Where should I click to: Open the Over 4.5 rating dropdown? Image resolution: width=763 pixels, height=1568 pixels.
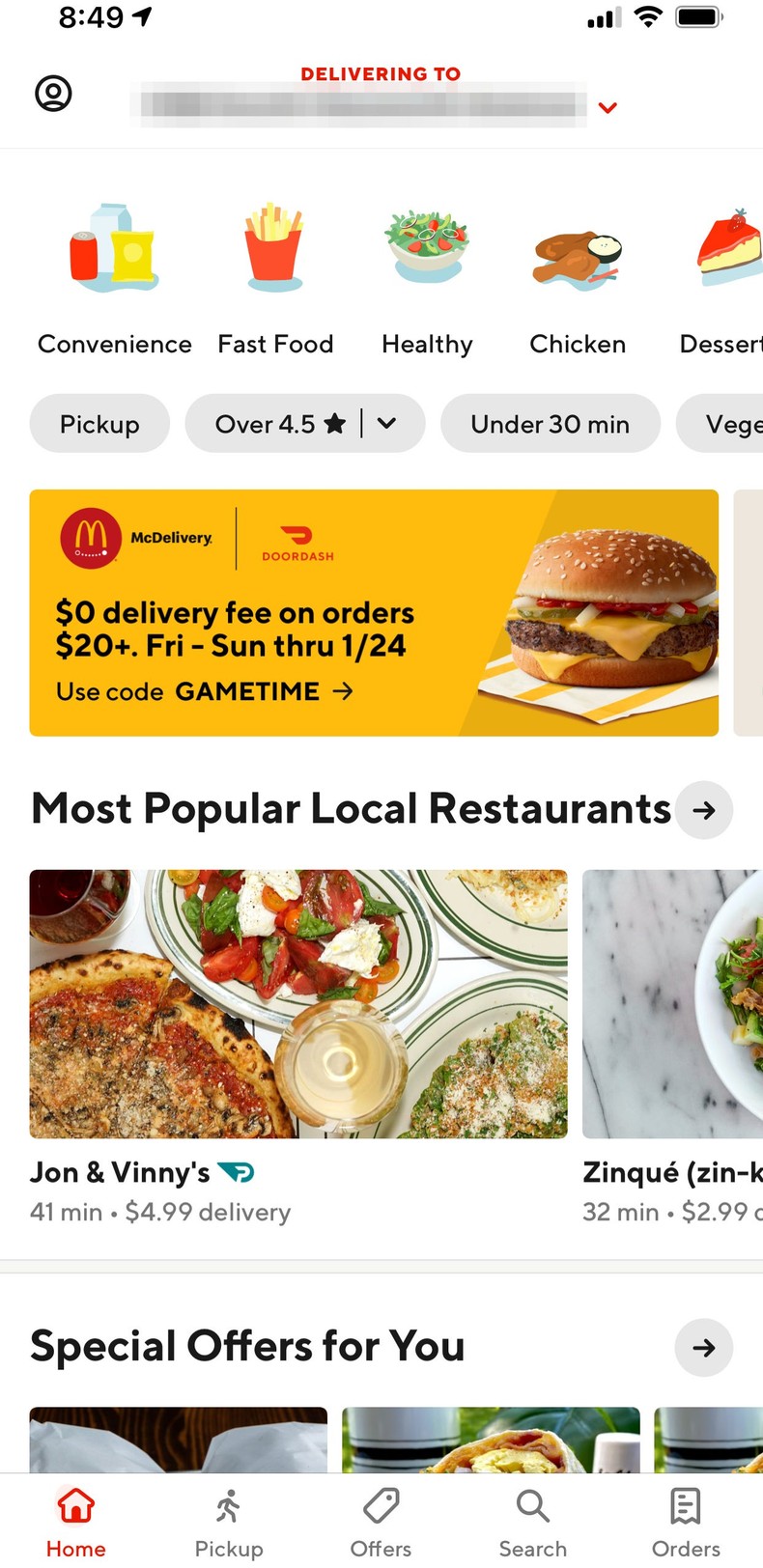(385, 423)
